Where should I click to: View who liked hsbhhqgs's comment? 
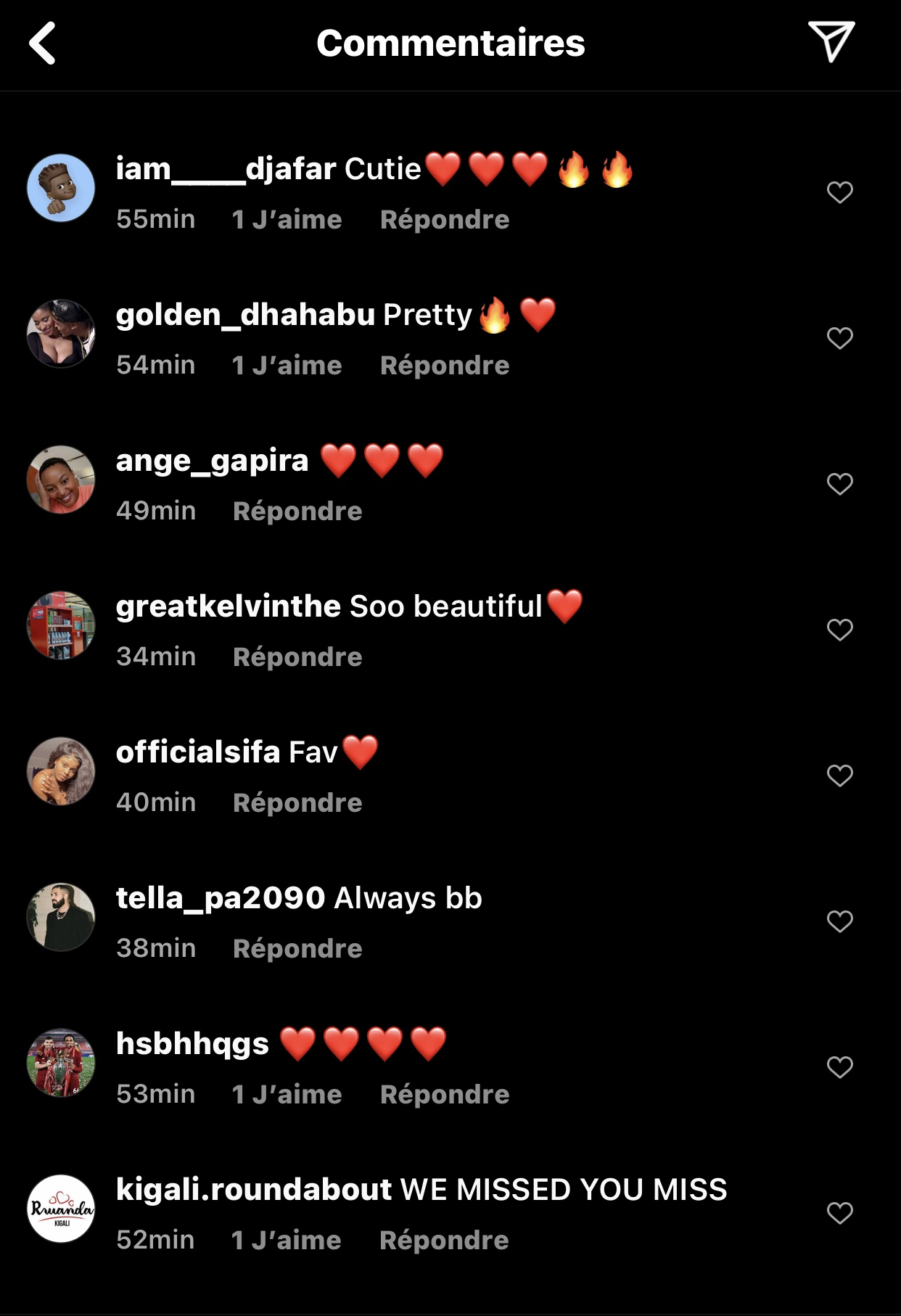[287, 1094]
